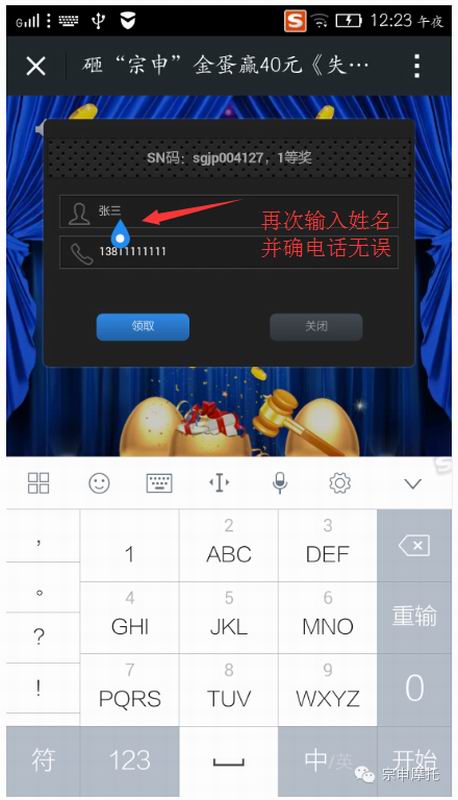Switch keyboard layout via keyboard icon
The height and width of the screenshot is (800, 458).
coord(159,483)
